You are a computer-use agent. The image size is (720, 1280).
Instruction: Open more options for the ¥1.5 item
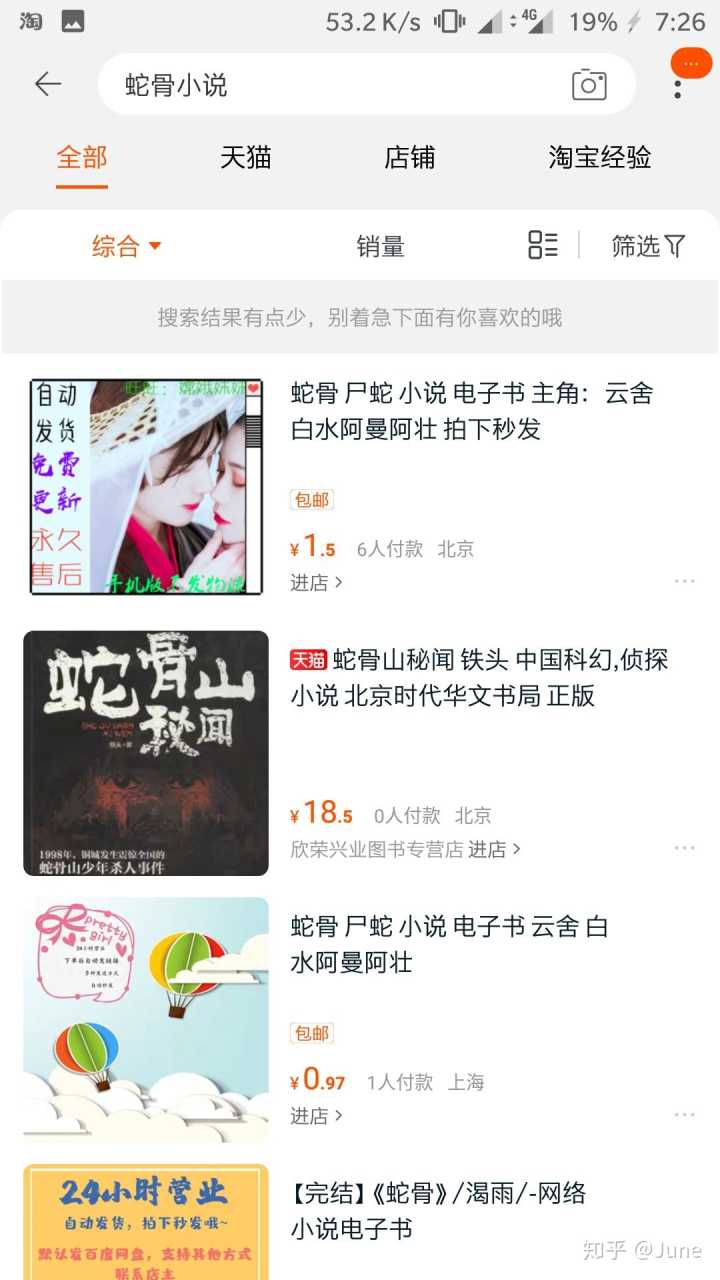(684, 582)
